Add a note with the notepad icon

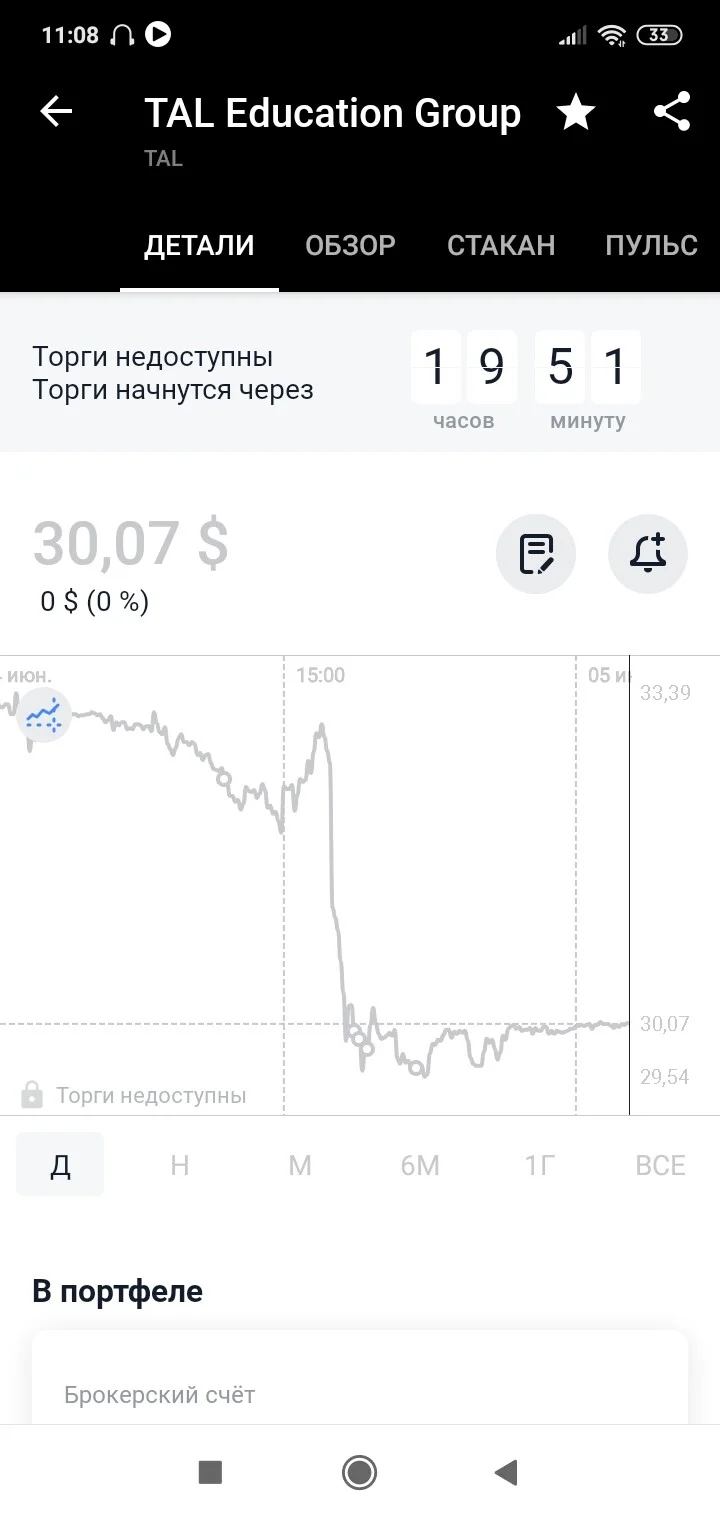[536, 554]
